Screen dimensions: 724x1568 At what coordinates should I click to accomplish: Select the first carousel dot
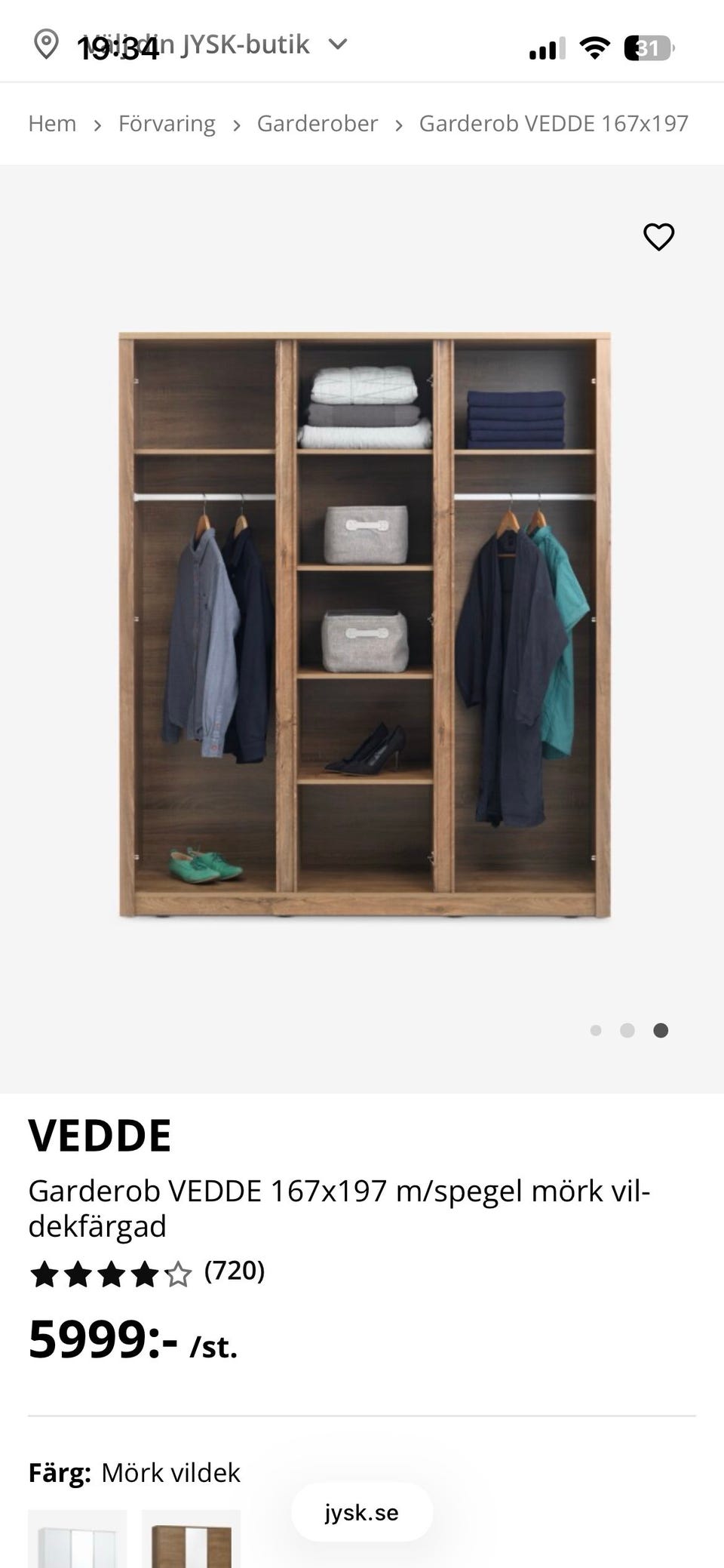597,1029
